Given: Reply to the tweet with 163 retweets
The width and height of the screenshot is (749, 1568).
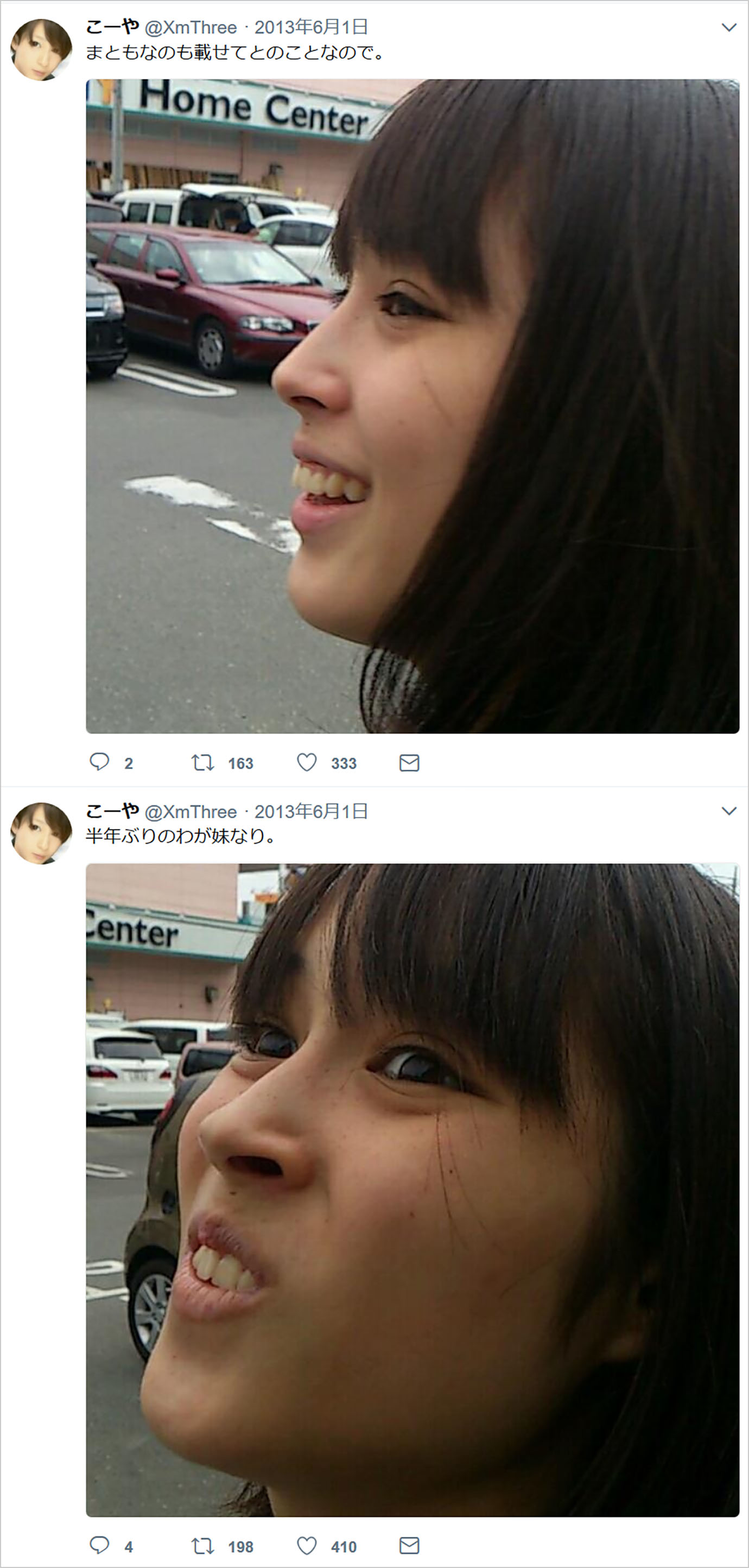Looking at the screenshot, I should click(x=99, y=762).
